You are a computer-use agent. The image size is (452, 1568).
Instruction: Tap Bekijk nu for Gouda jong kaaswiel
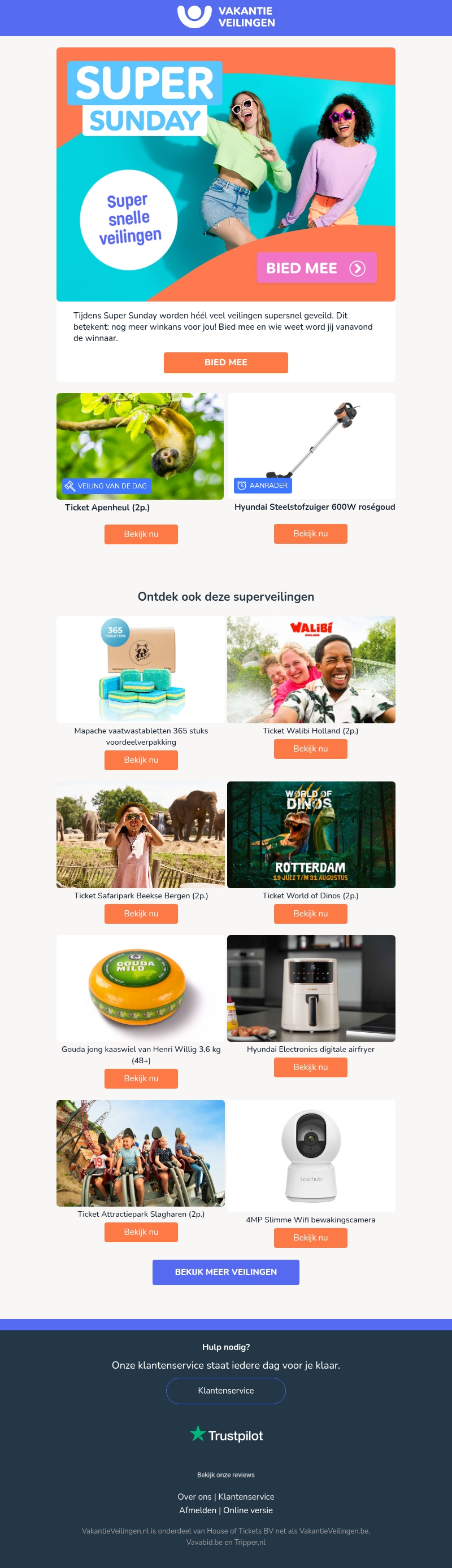(x=141, y=1078)
